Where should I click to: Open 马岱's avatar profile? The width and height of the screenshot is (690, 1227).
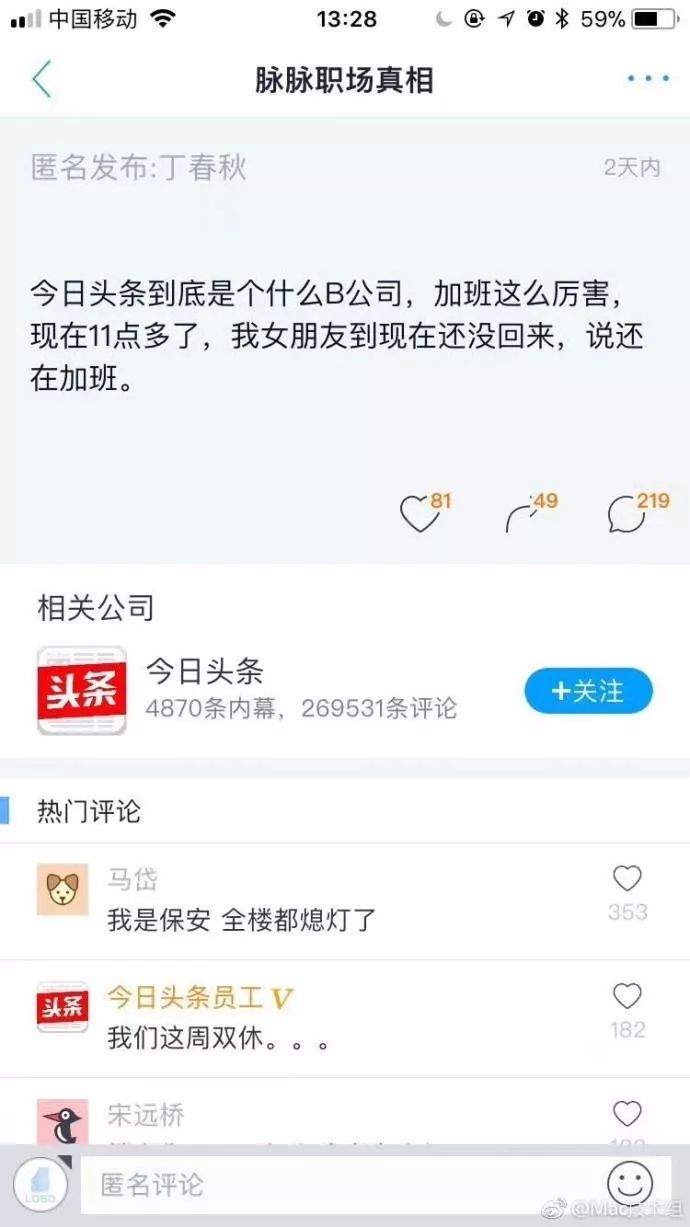tap(62, 889)
